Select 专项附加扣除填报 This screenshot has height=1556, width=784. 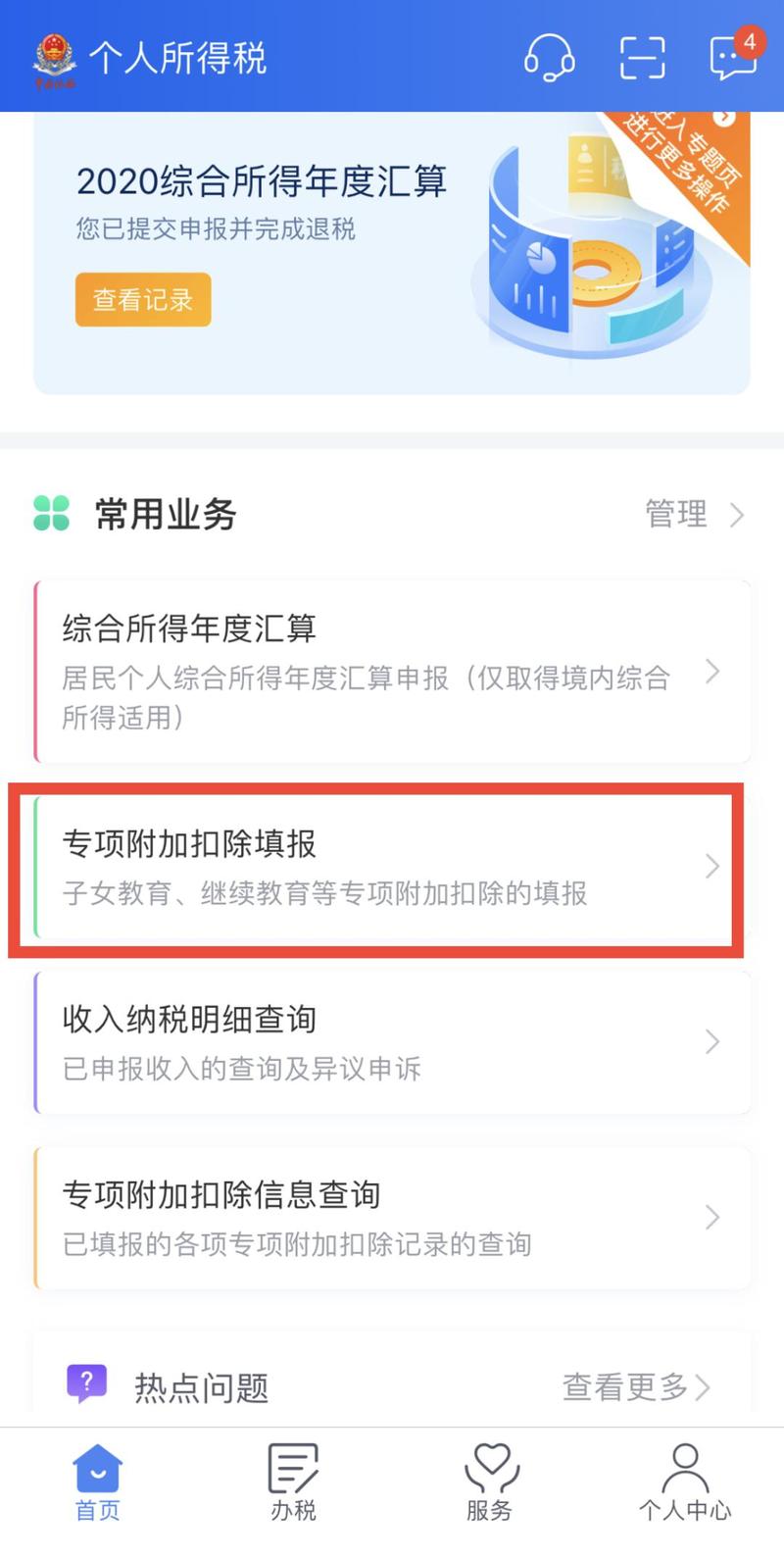tap(392, 867)
